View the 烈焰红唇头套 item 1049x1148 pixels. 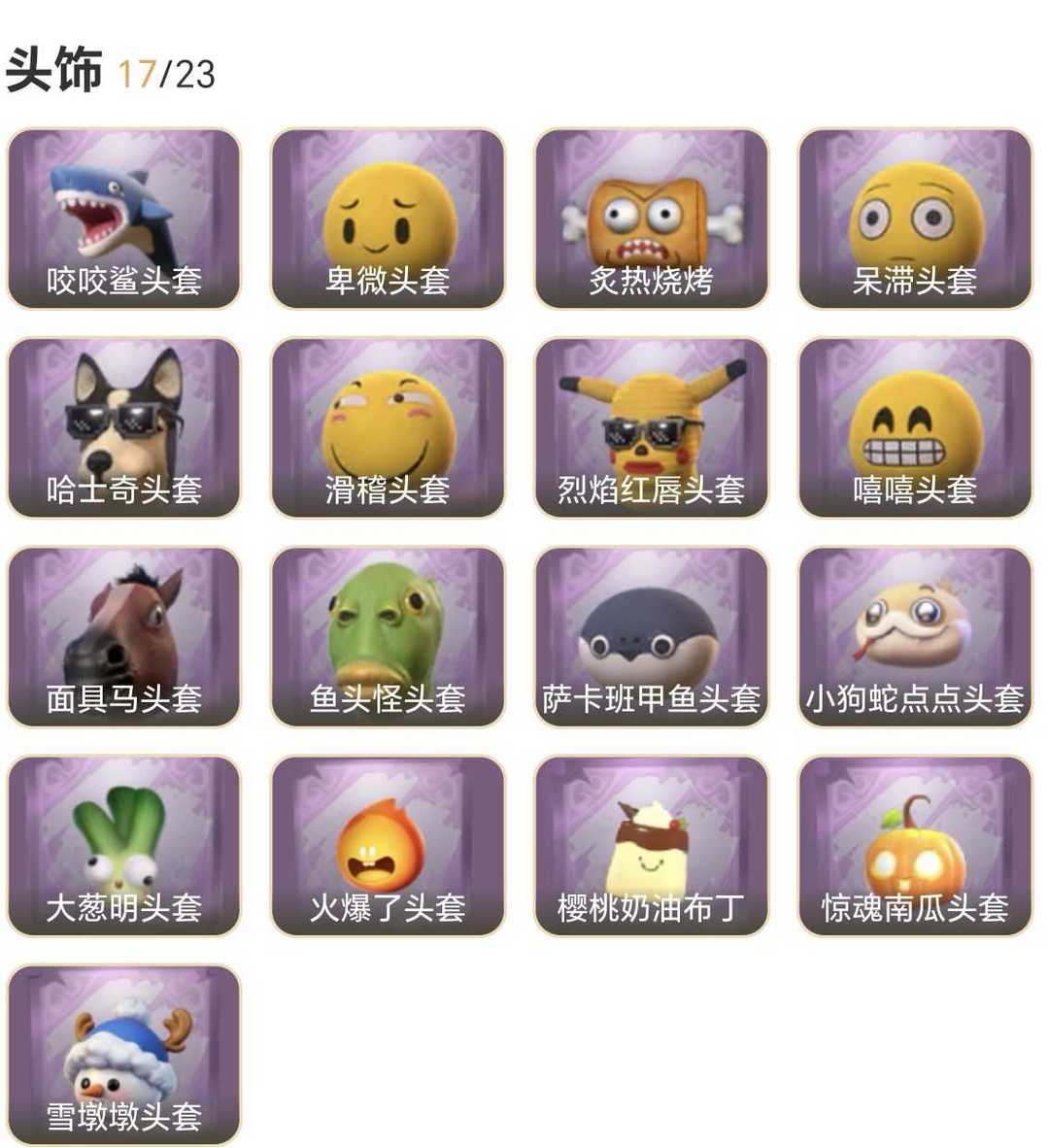652,427
